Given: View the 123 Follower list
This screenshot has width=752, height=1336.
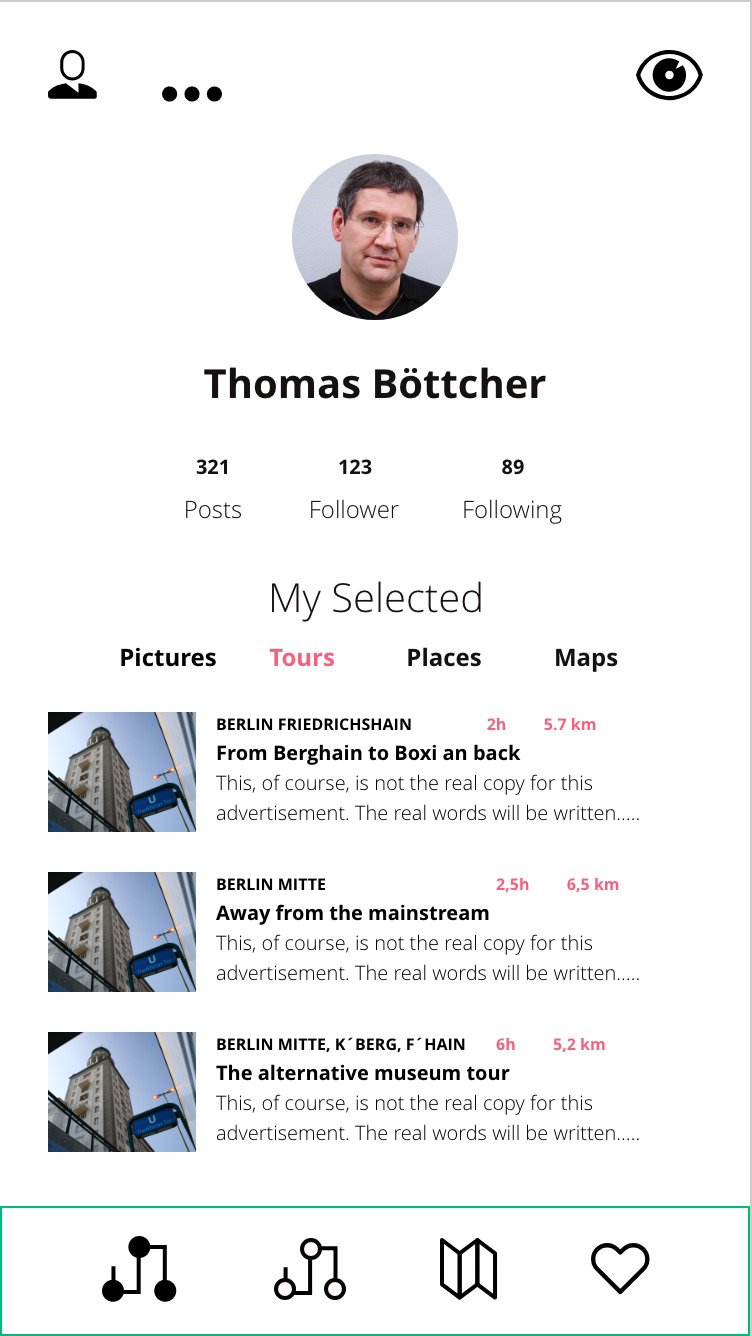Looking at the screenshot, I should (x=354, y=489).
